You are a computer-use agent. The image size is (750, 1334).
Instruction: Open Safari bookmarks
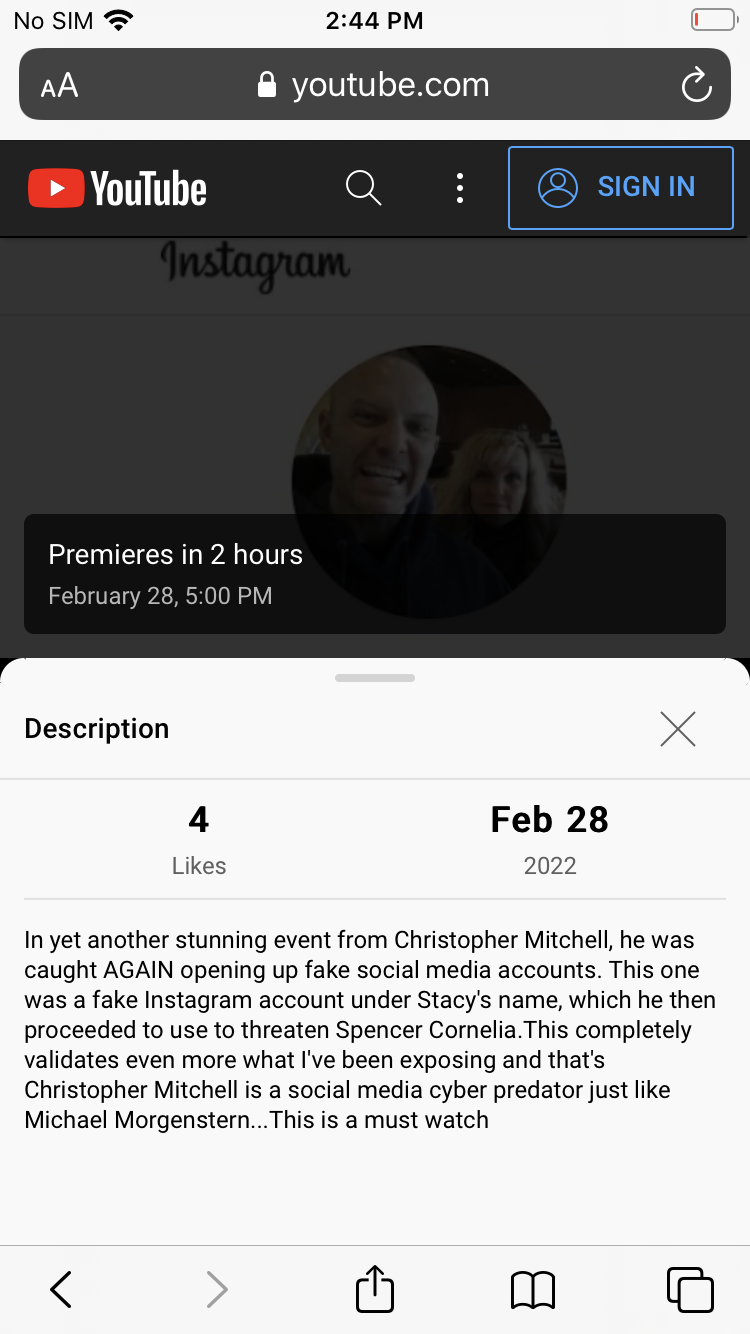532,1289
